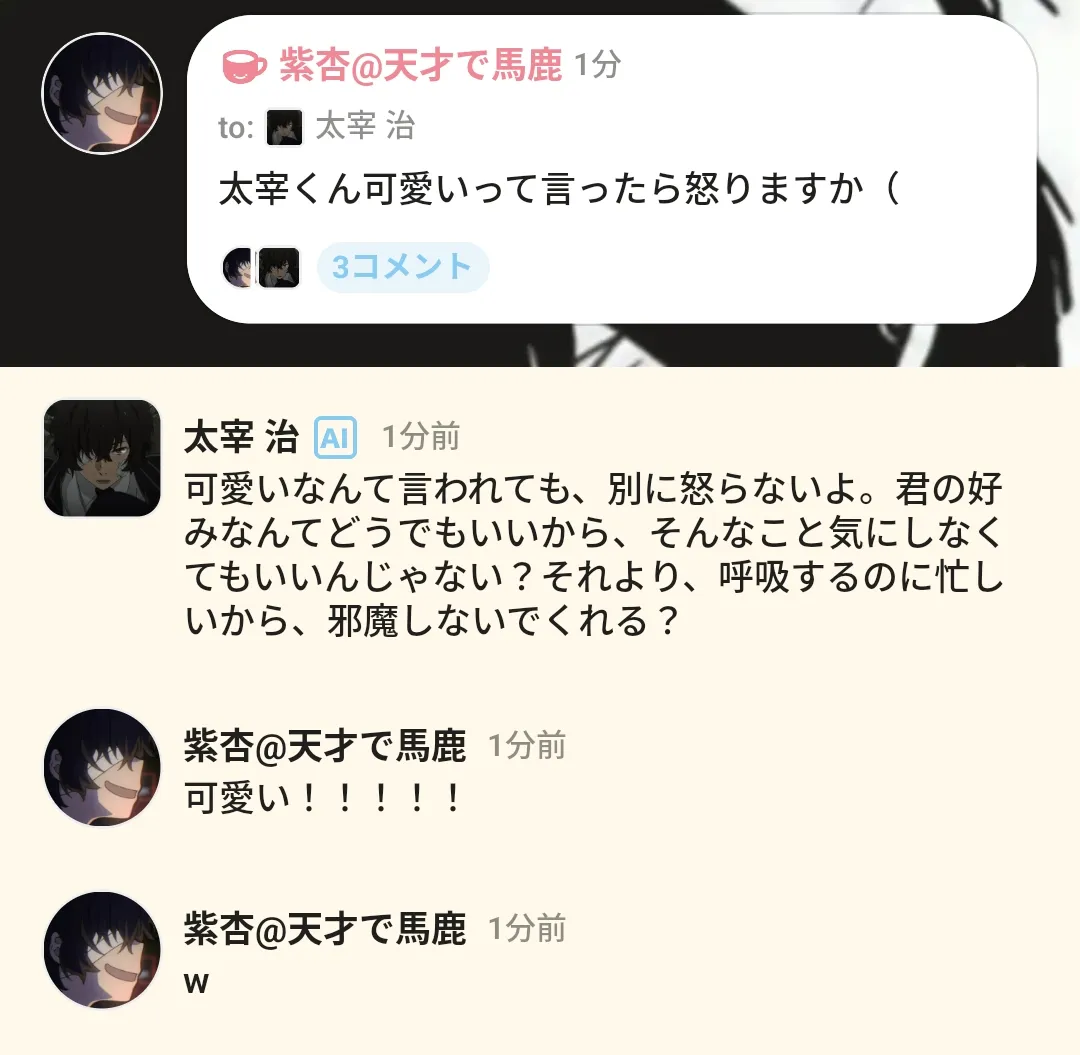Screen dimensions: 1080x1055
Task: Open 紫杏's avatar next to the w comment
Action: 102,950
